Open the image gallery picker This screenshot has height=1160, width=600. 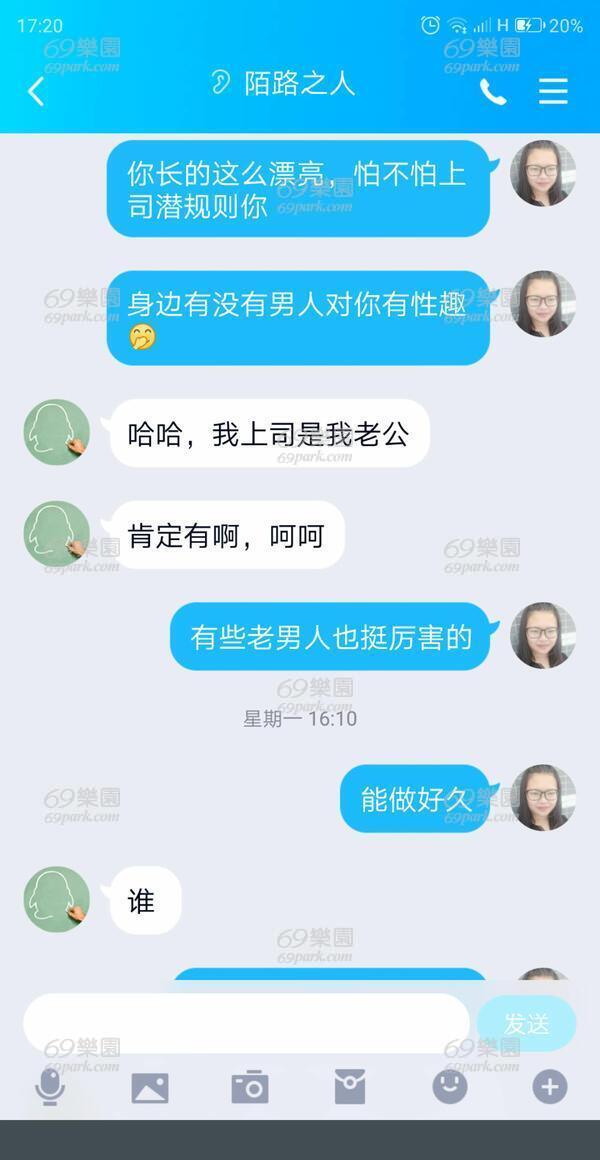pyautogui.click(x=150, y=1088)
